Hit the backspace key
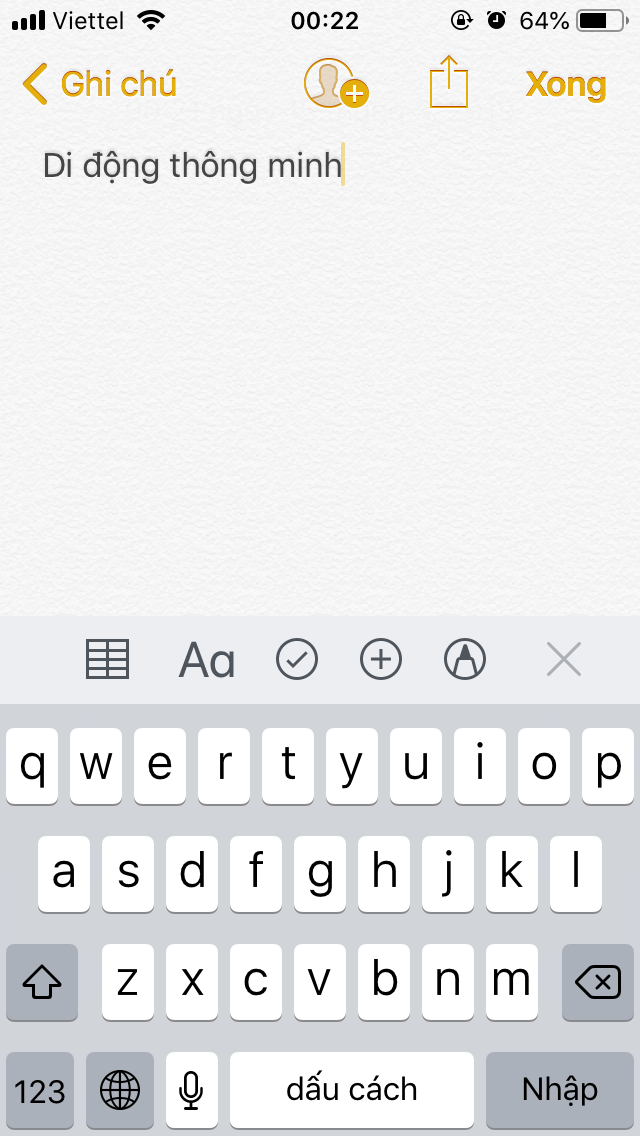 pos(597,983)
